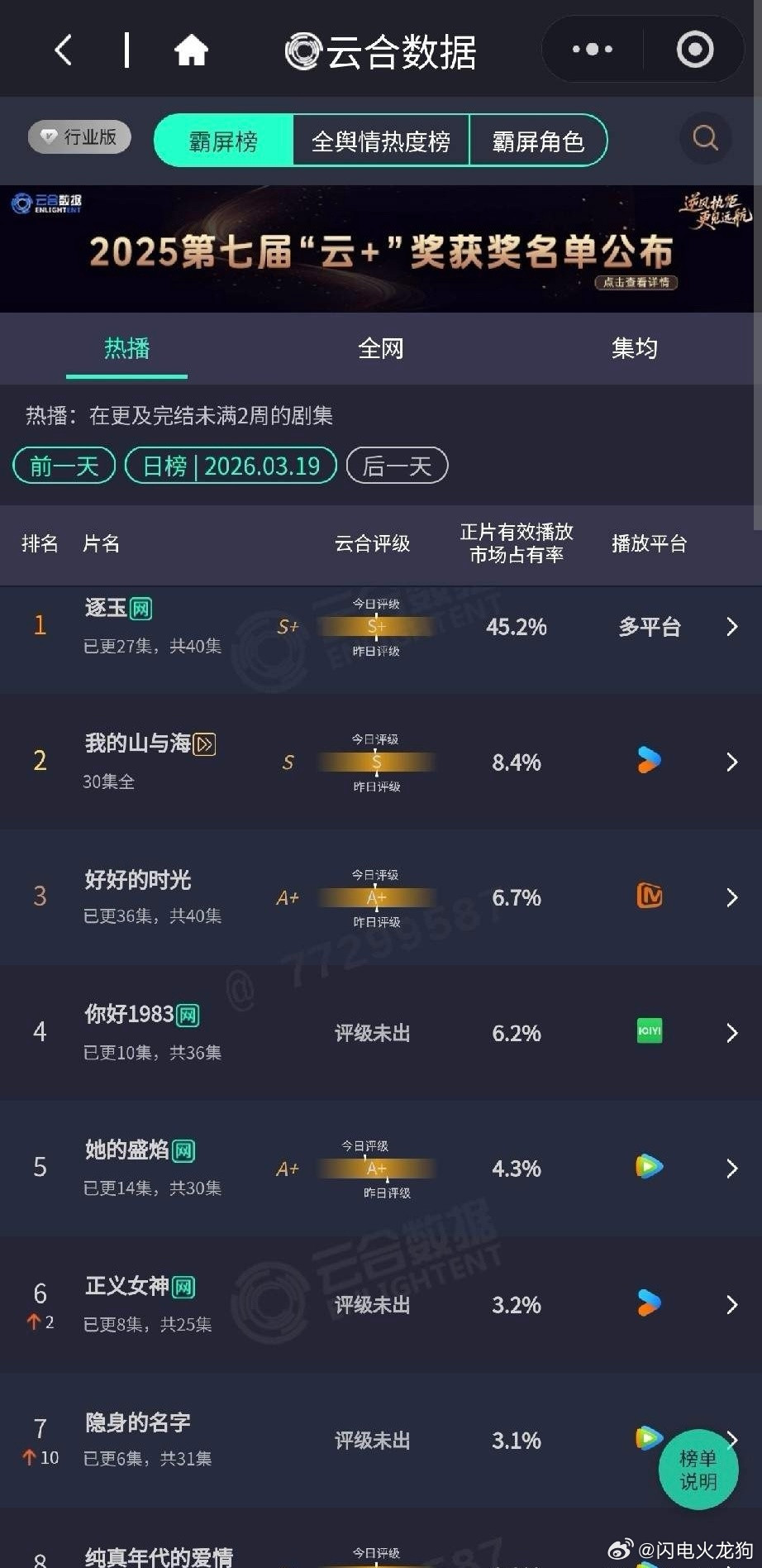Screen dimensions: 762x1568
Task: Click the 前一天 button
Action: 63,466
